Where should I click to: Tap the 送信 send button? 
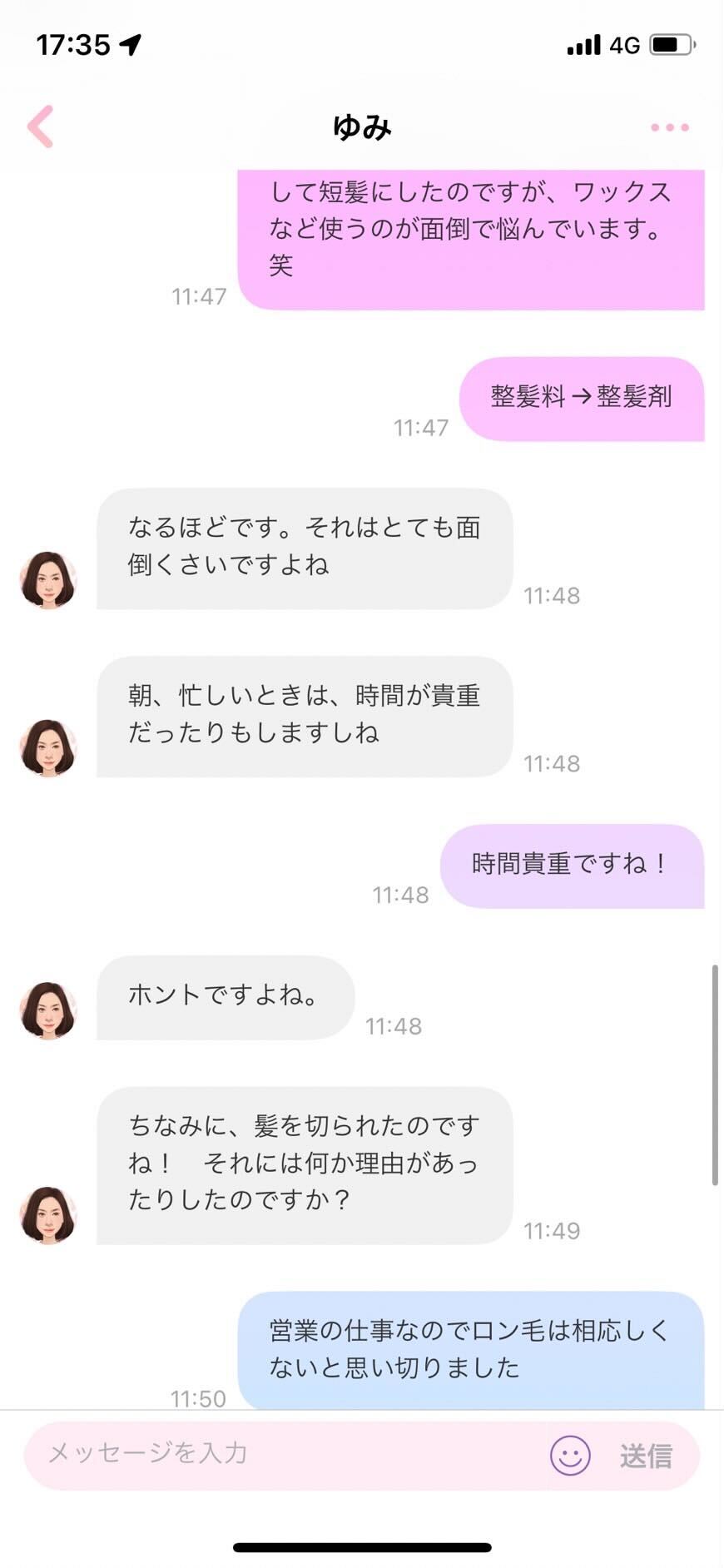coord(645,1456)
